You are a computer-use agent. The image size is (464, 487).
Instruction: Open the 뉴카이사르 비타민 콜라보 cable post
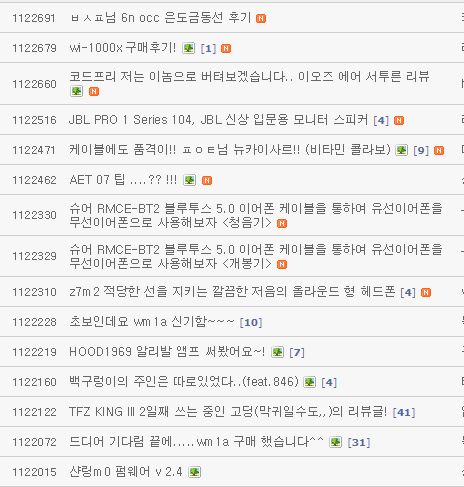click(x=230, y=150)
